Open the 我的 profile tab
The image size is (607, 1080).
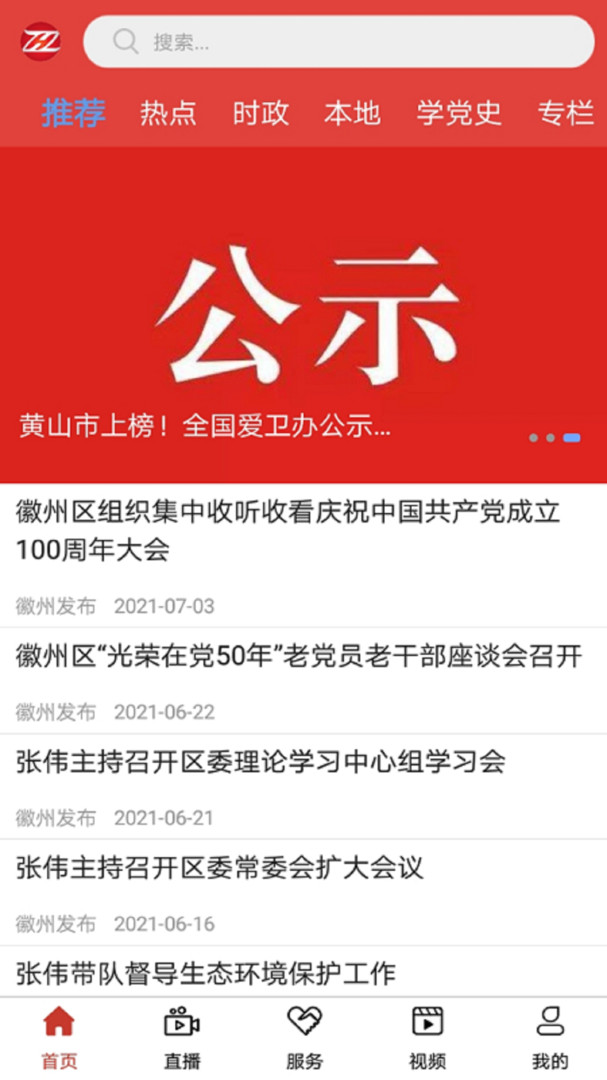[x=550, y=1038]
